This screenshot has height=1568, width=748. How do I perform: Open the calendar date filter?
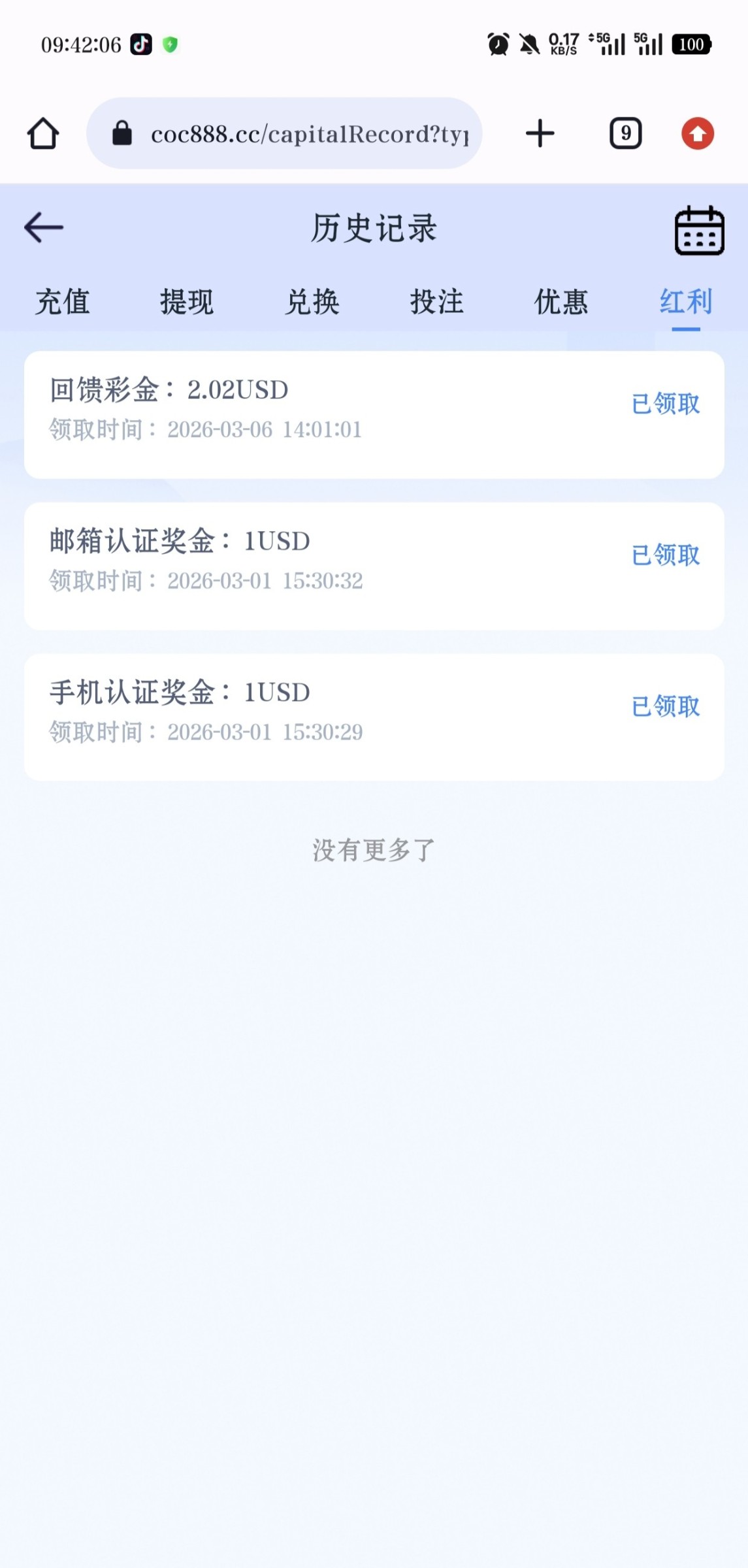pos(699,231)
